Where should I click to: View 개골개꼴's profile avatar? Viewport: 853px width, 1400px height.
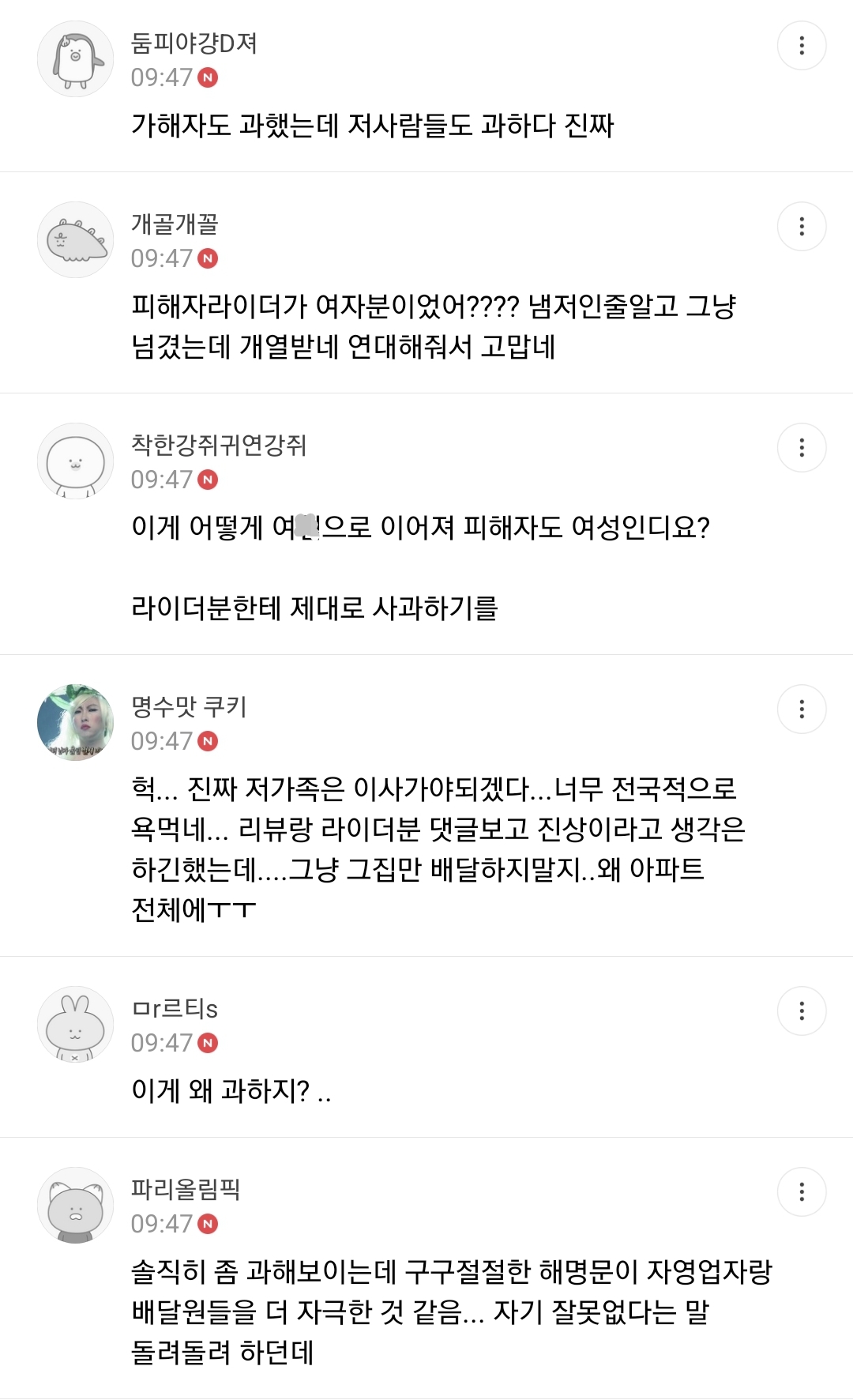click(x=76, y=240)
